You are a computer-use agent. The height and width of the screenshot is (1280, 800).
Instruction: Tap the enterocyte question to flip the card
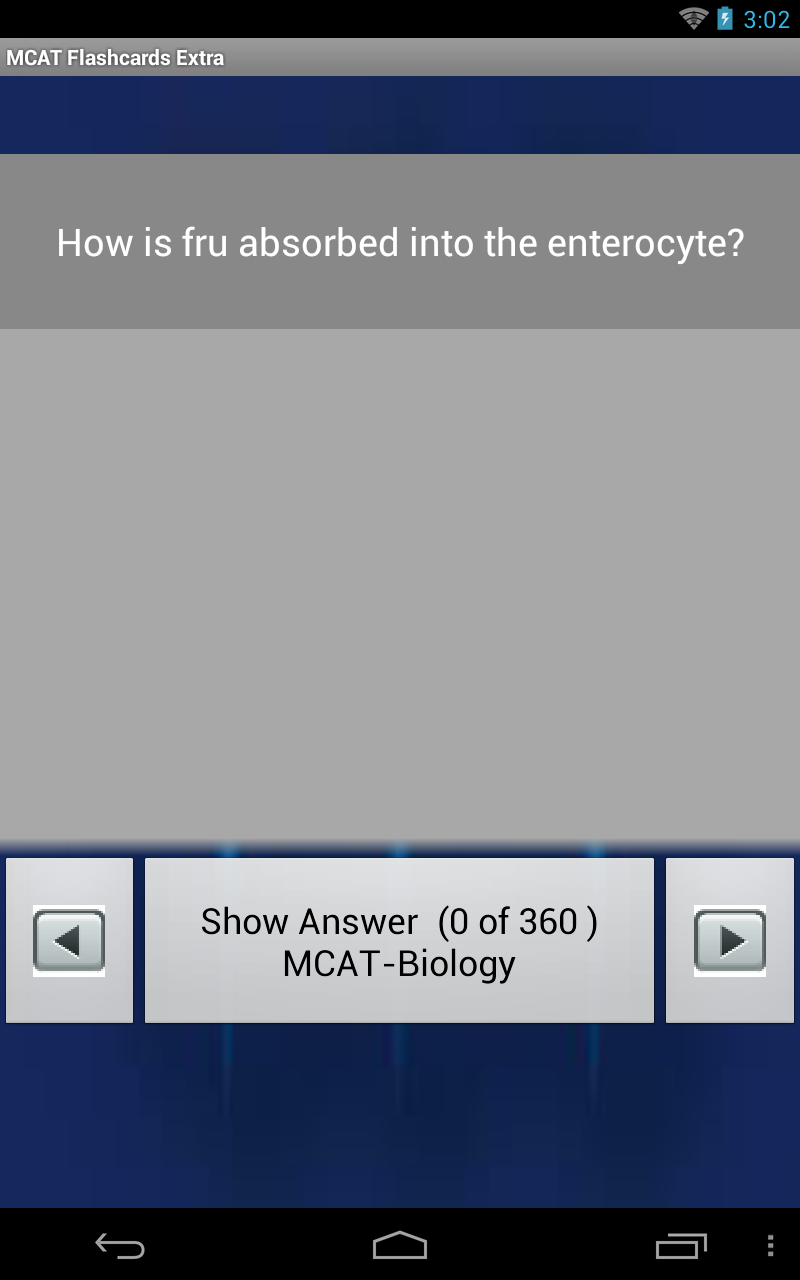400,242
